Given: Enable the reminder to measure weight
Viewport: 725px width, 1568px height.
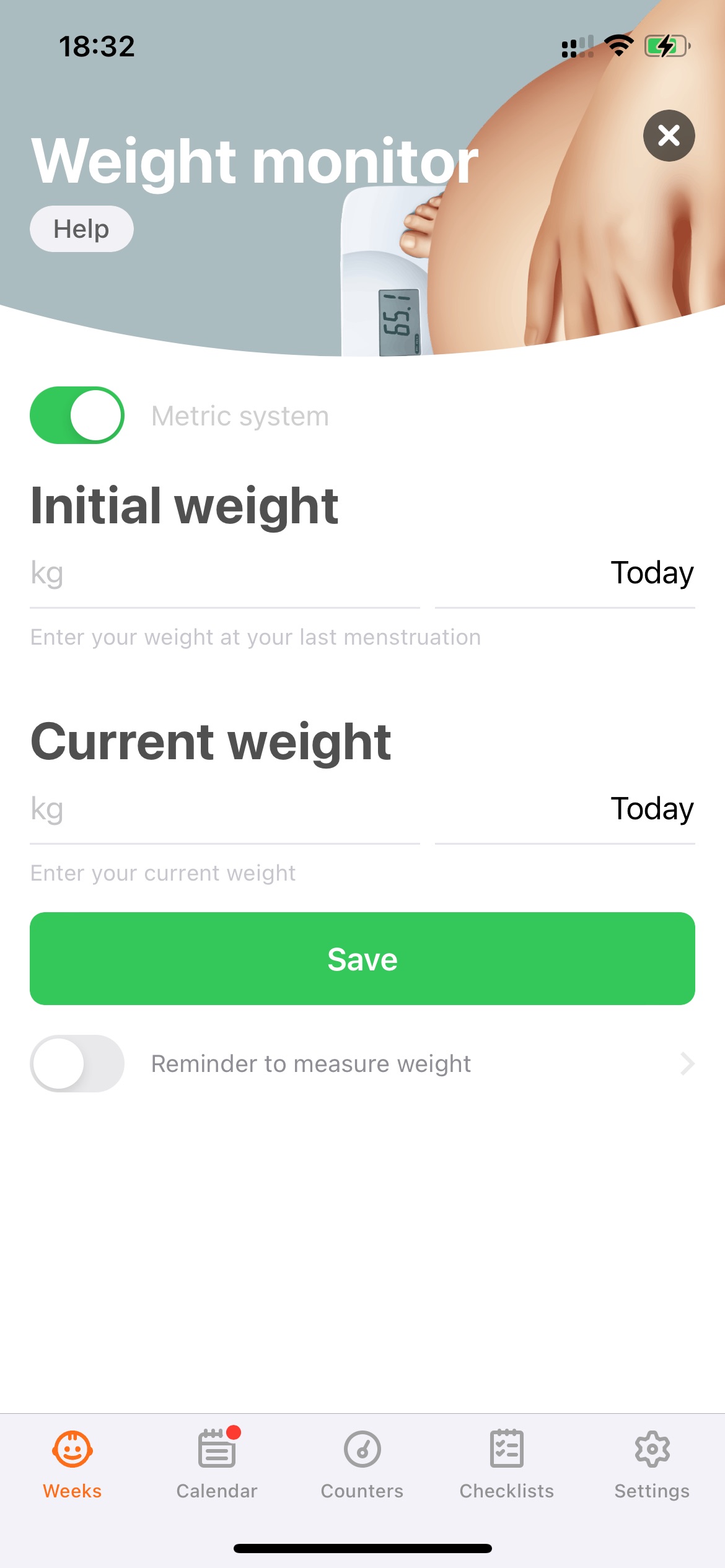Looking at the screenshot, I should click(x=77, y=1063).
